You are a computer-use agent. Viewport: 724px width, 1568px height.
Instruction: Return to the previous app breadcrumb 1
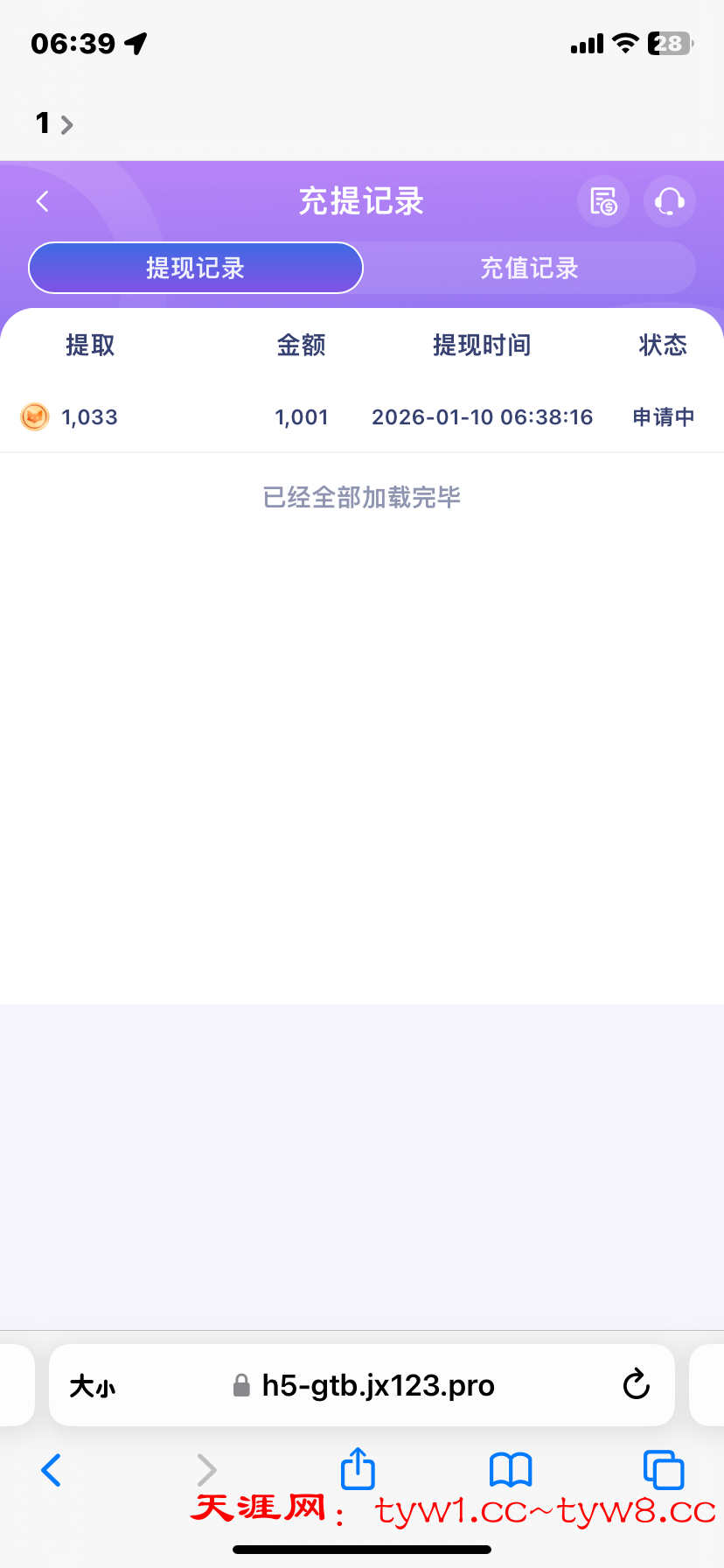[53, 123]
